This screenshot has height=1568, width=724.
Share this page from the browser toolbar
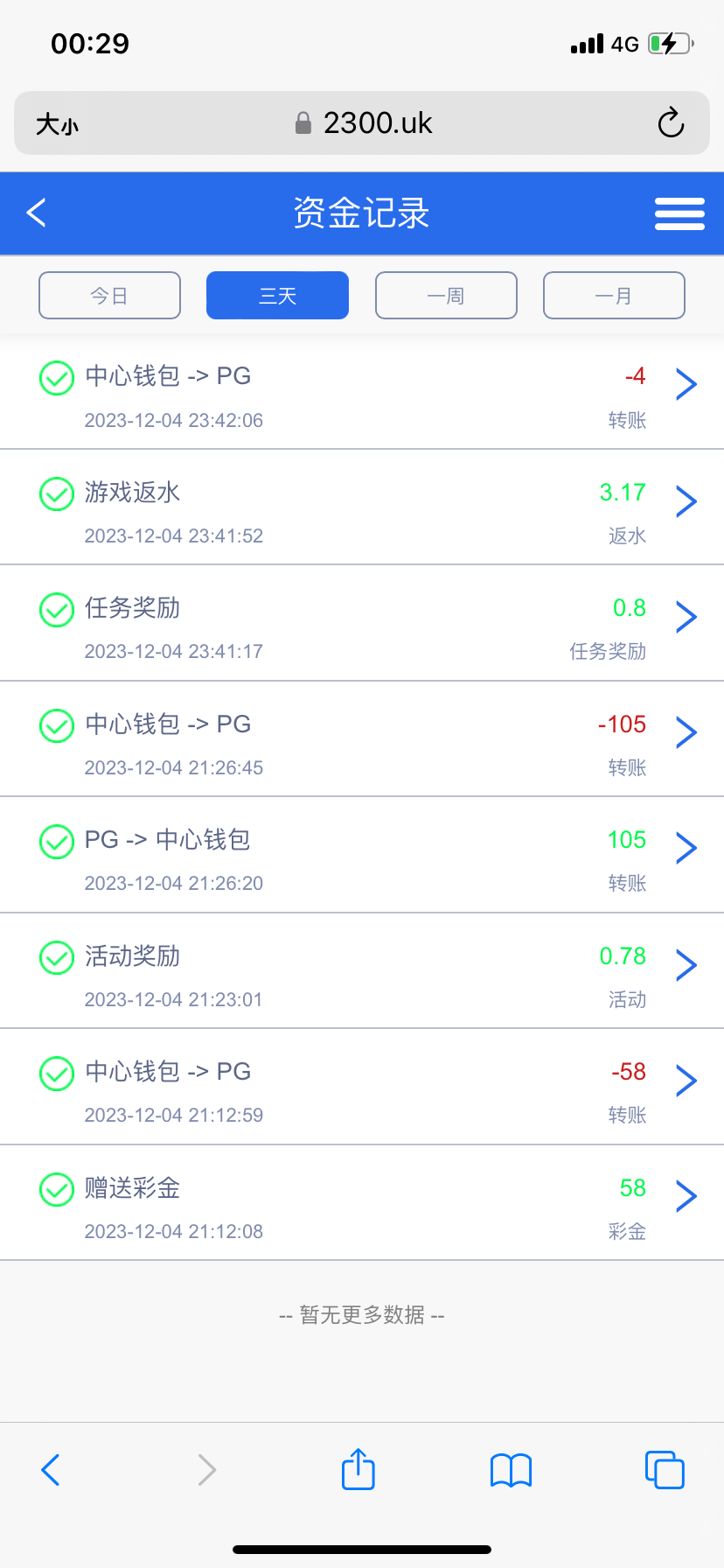(x=358, y=1469)
